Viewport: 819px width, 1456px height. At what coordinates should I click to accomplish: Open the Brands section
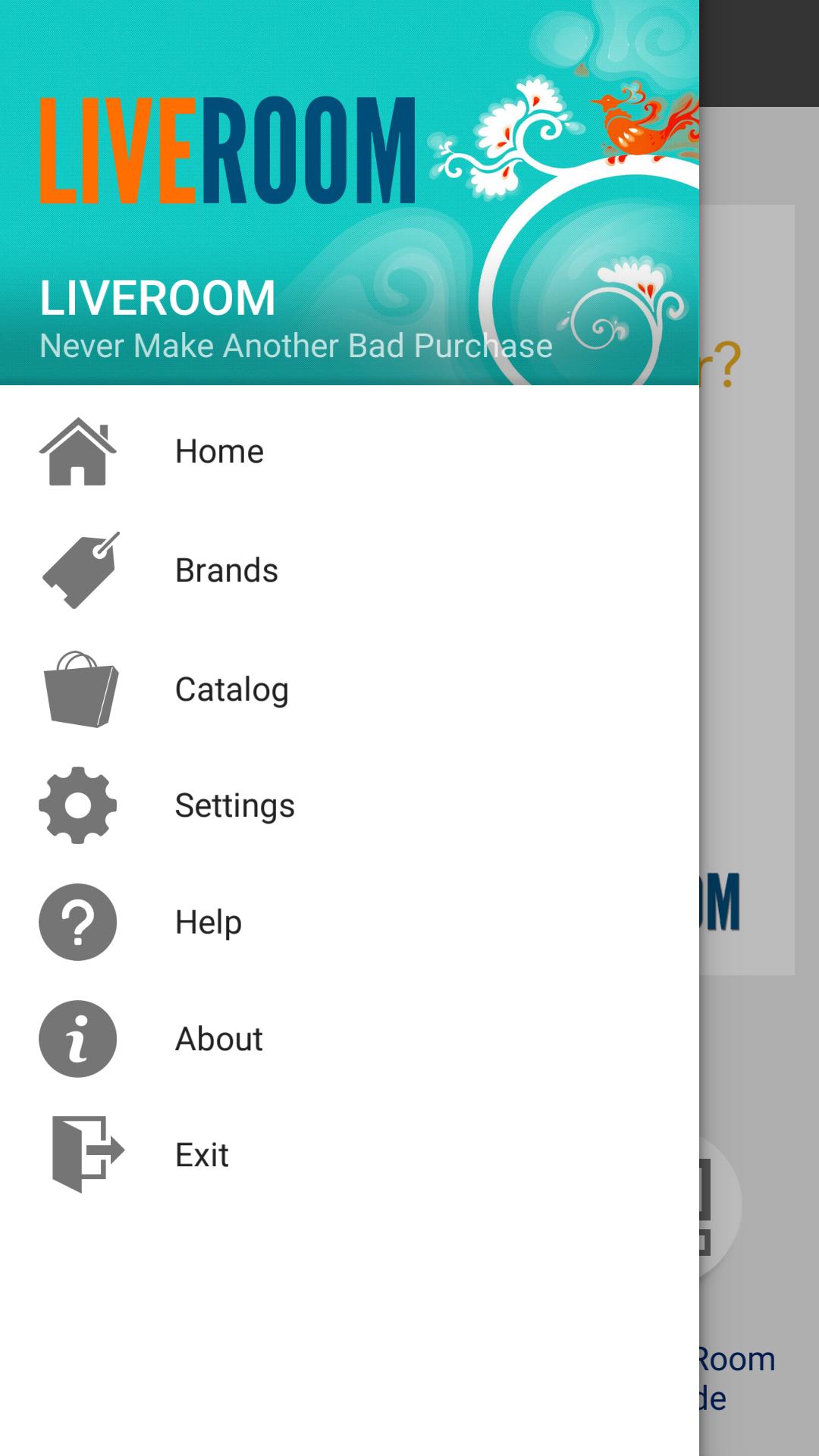pyautogui.click(x=226, y=570)
